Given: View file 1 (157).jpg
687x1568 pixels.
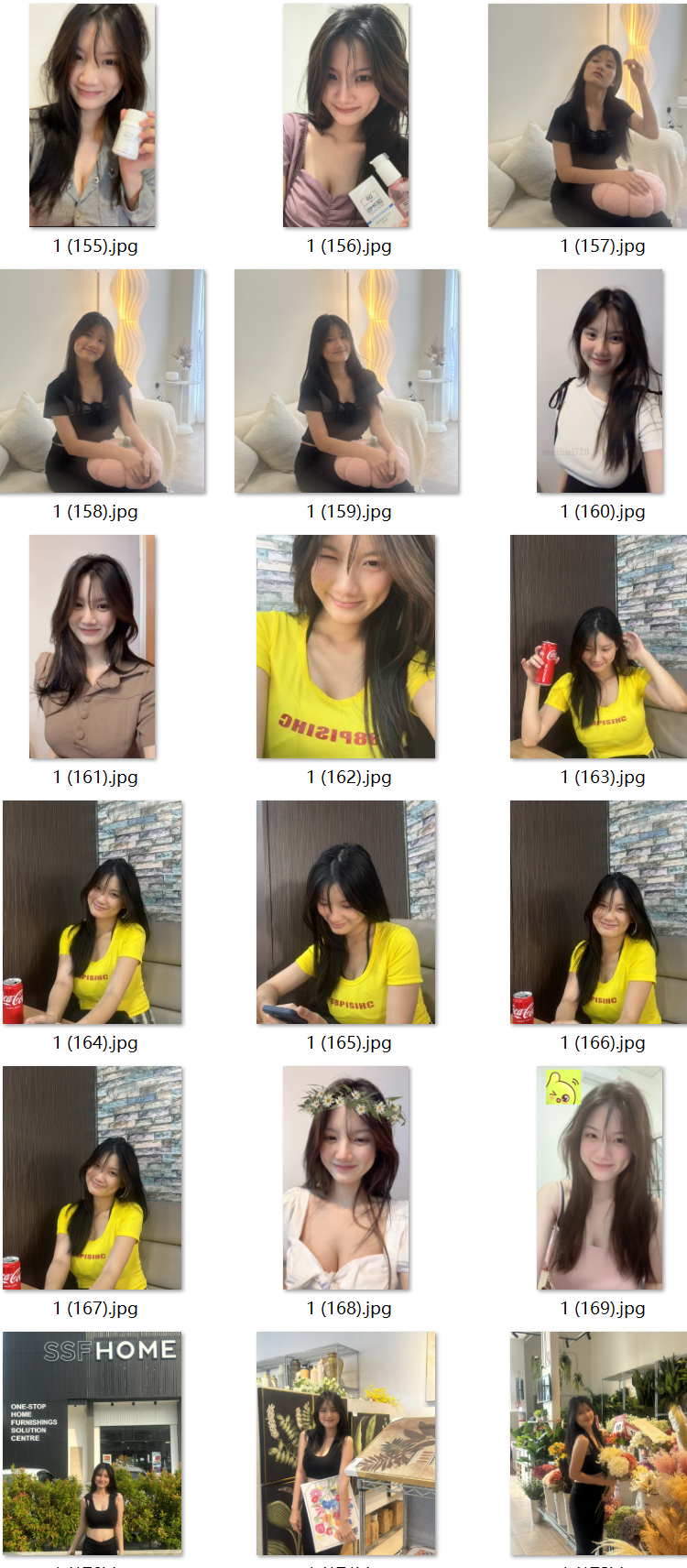Looking at the screenshot, I should pyautogui.click(x=587, y=115).
